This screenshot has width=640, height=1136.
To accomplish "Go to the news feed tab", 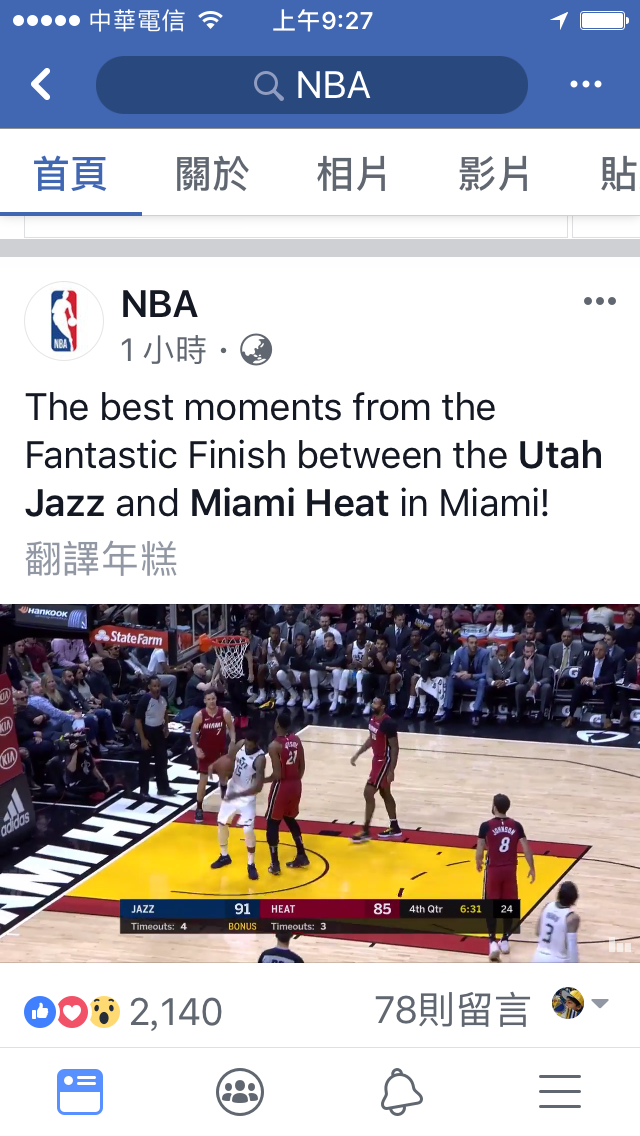I will pos(80,1092).
